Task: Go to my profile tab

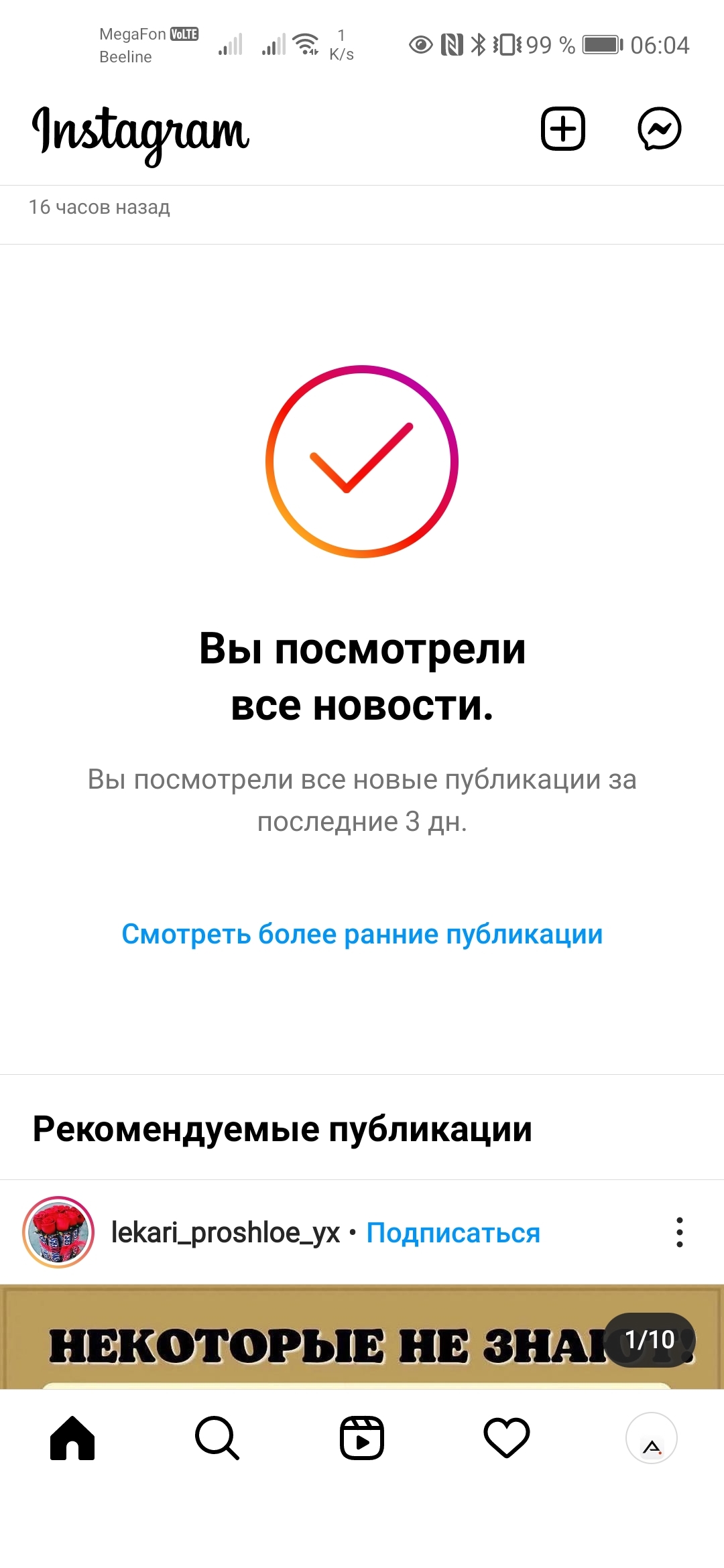Action: (x=651, y=1438)
